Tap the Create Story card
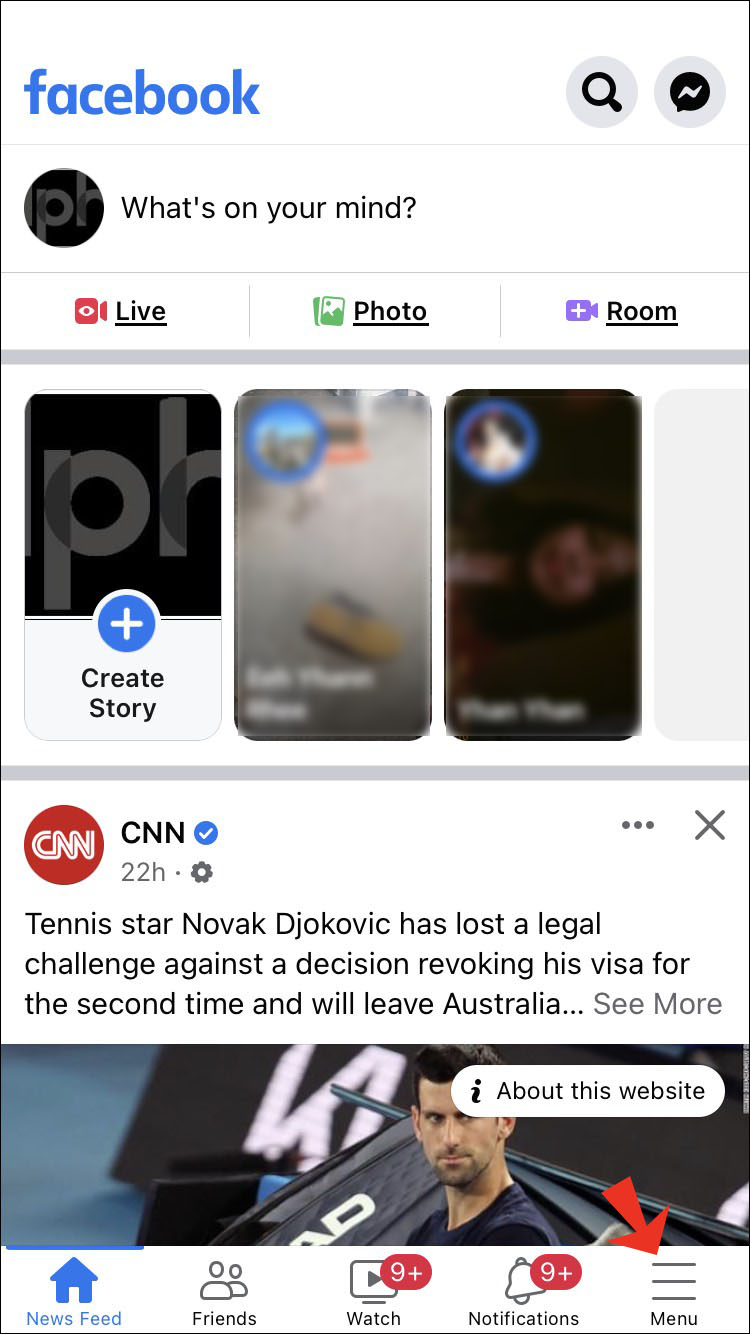750x1334 pixels. [123, 565]
